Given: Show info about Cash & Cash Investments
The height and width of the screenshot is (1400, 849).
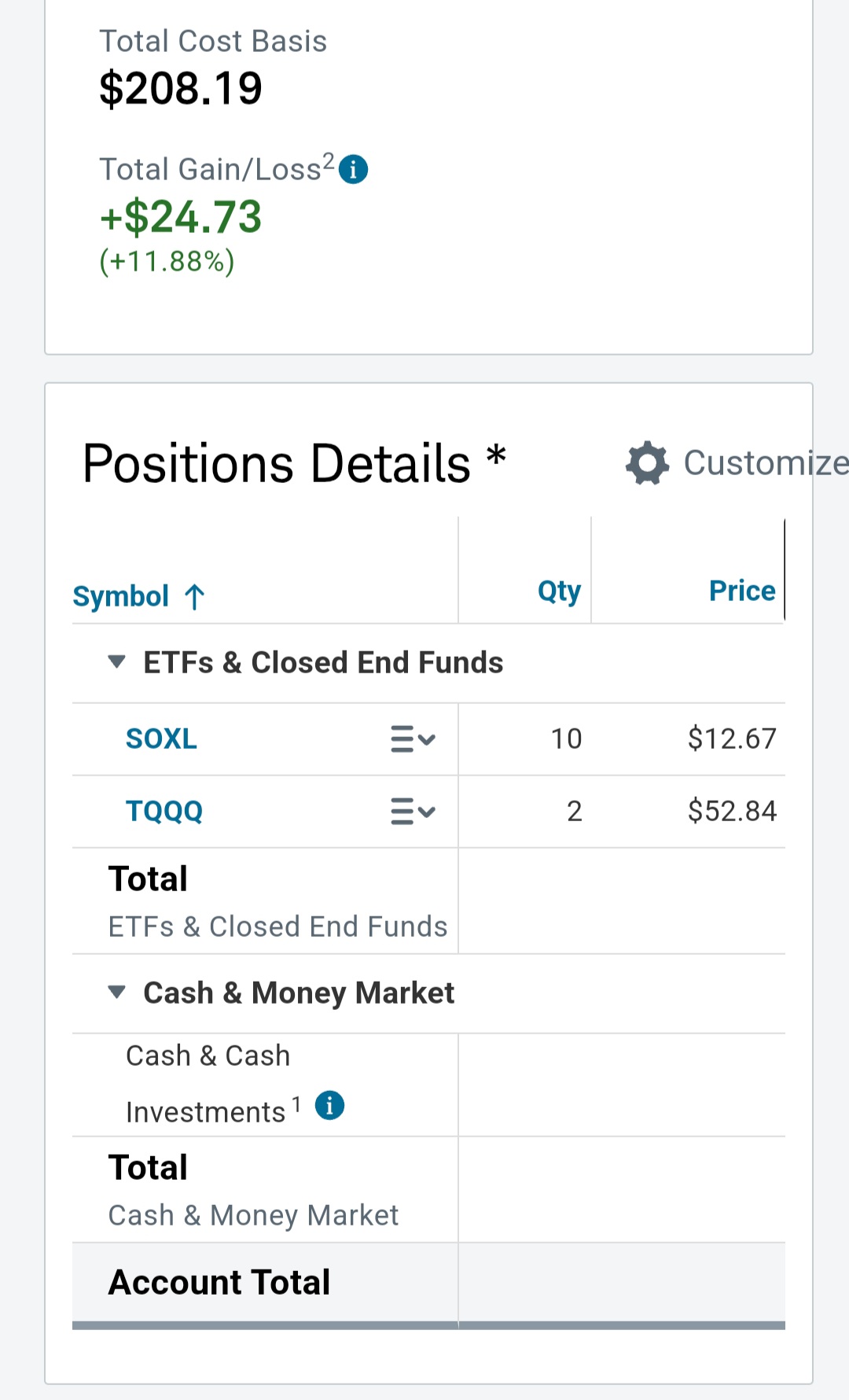Looking at the screenshot, I should (x=329, y=1105).
